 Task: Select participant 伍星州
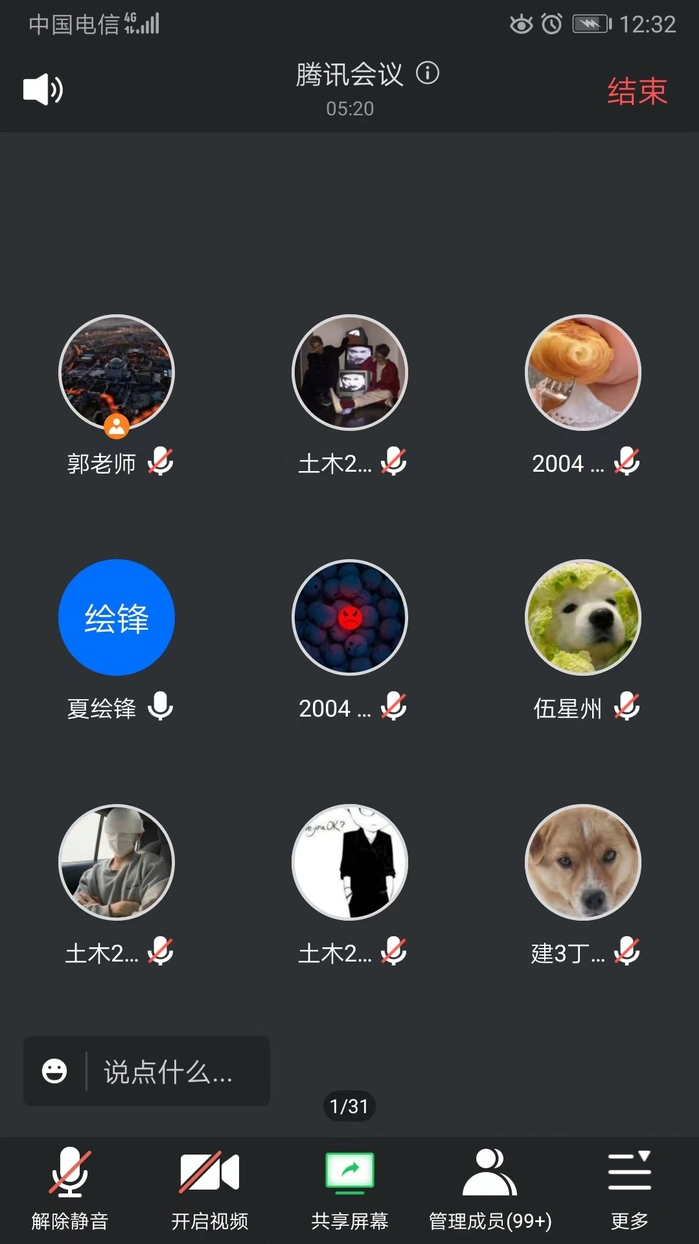pos(583,618)
